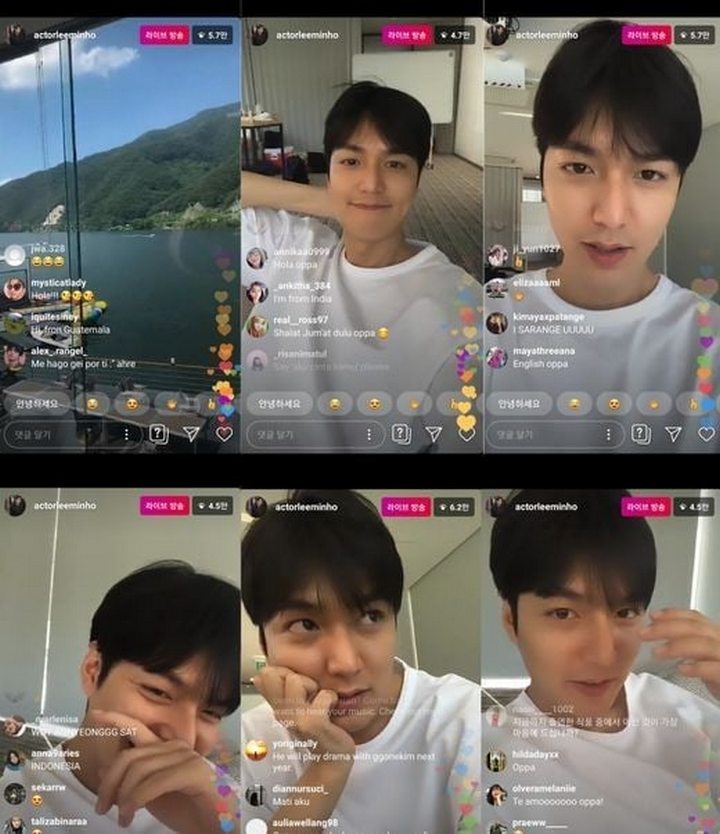The height and width of the screenshot is (834, 720).
Task: Toggle the 5.7만 viewer counter display
Action: [213, 33]
